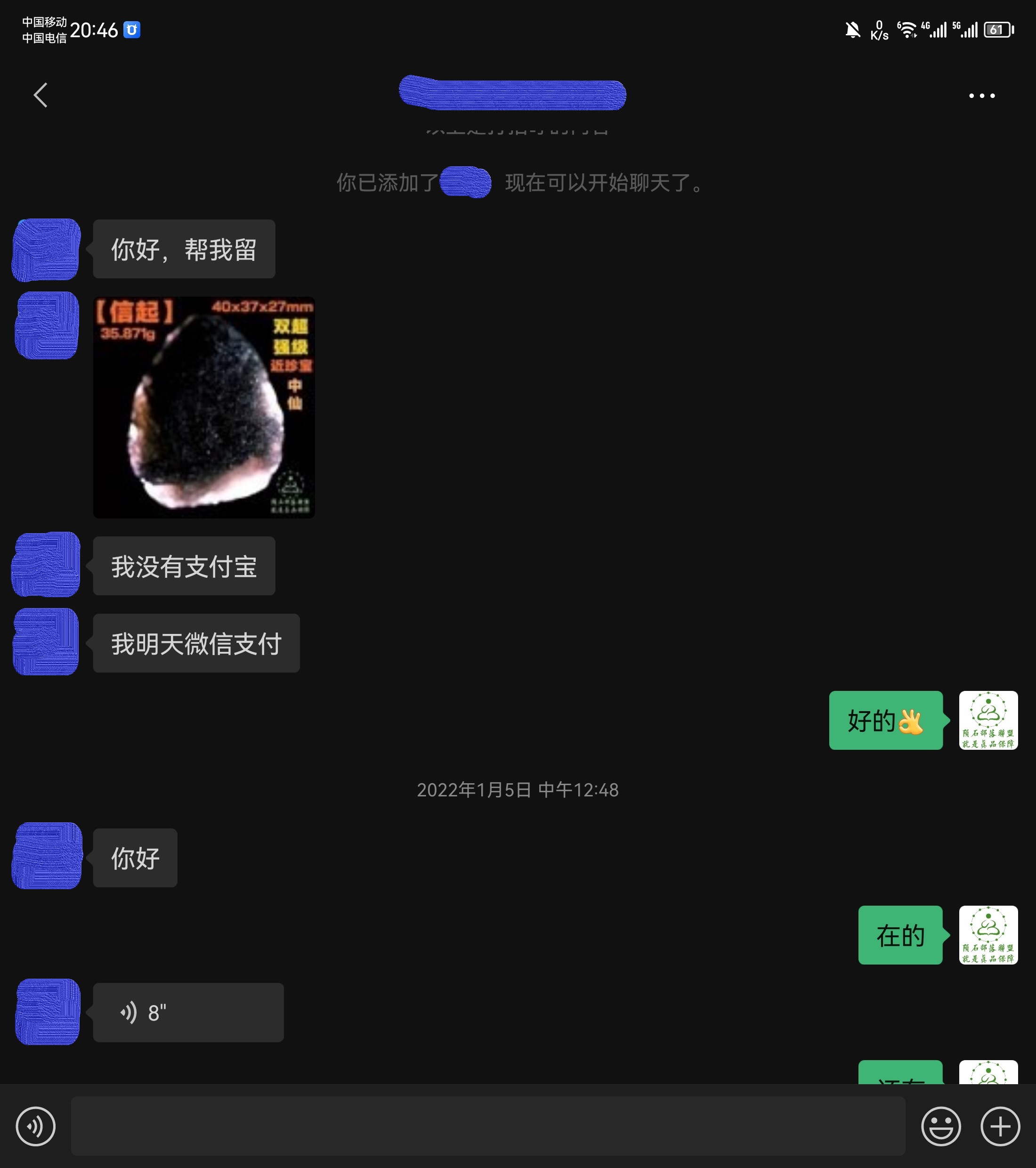Open the meteorite photo message
This screenshot has width=1036, height=1168.
coord(203,407)
